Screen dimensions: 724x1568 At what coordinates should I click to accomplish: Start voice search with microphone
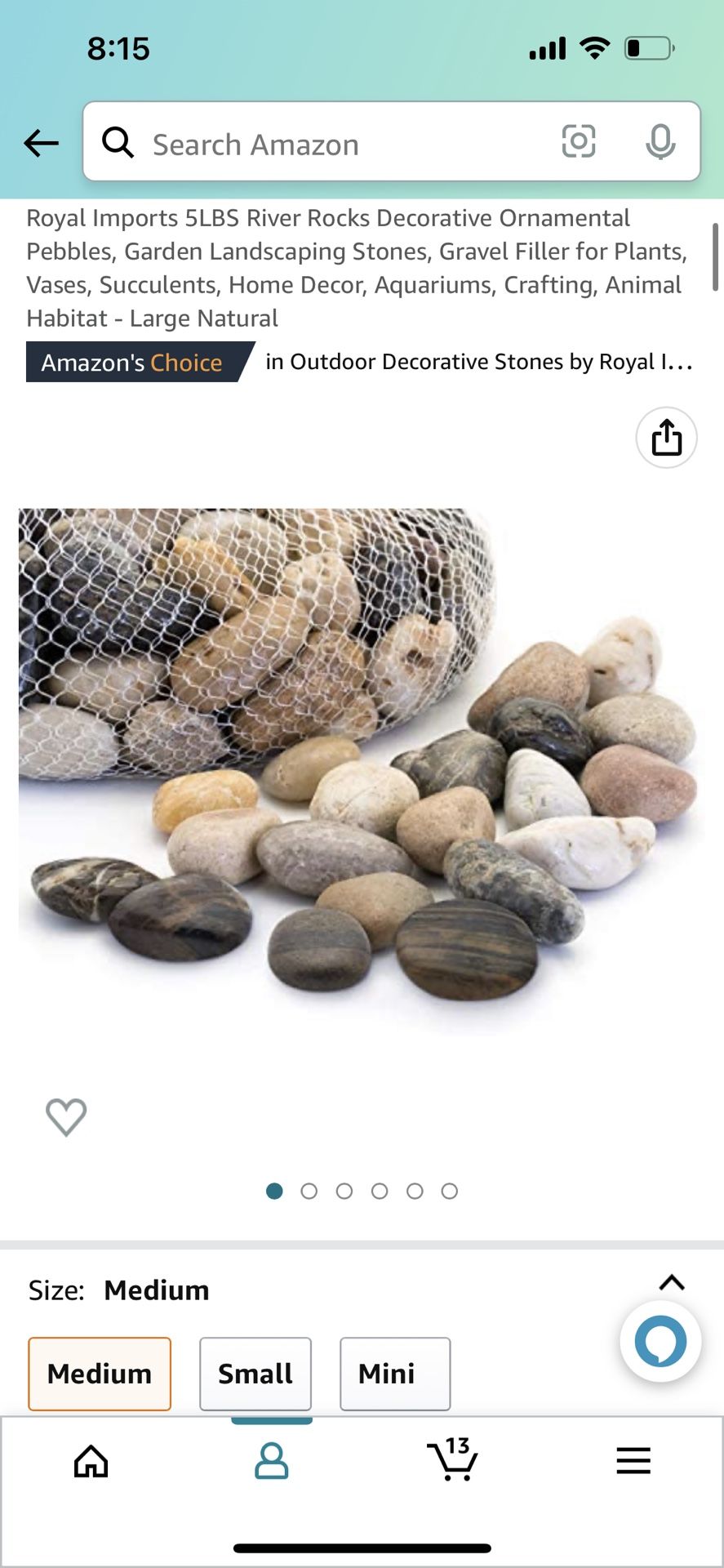coord(660,142)
